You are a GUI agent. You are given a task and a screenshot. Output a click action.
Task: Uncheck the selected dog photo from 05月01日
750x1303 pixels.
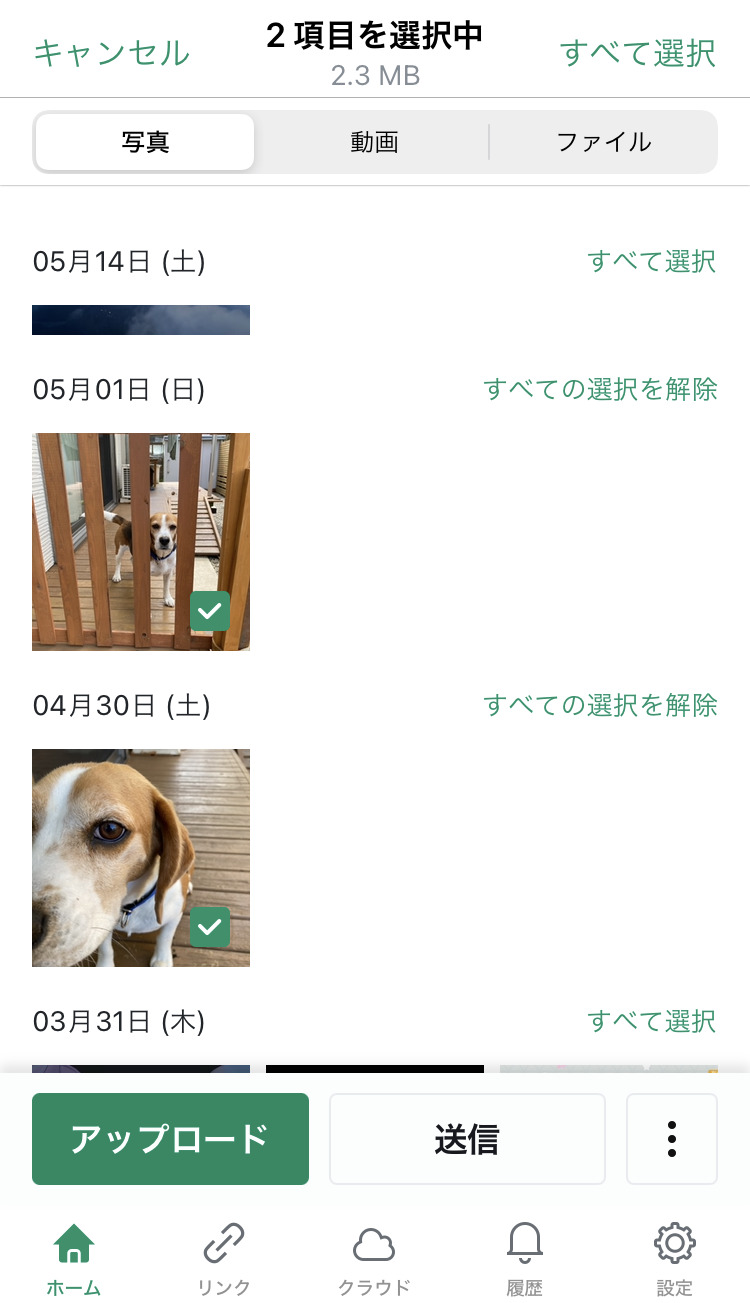[x=209, y=611]
